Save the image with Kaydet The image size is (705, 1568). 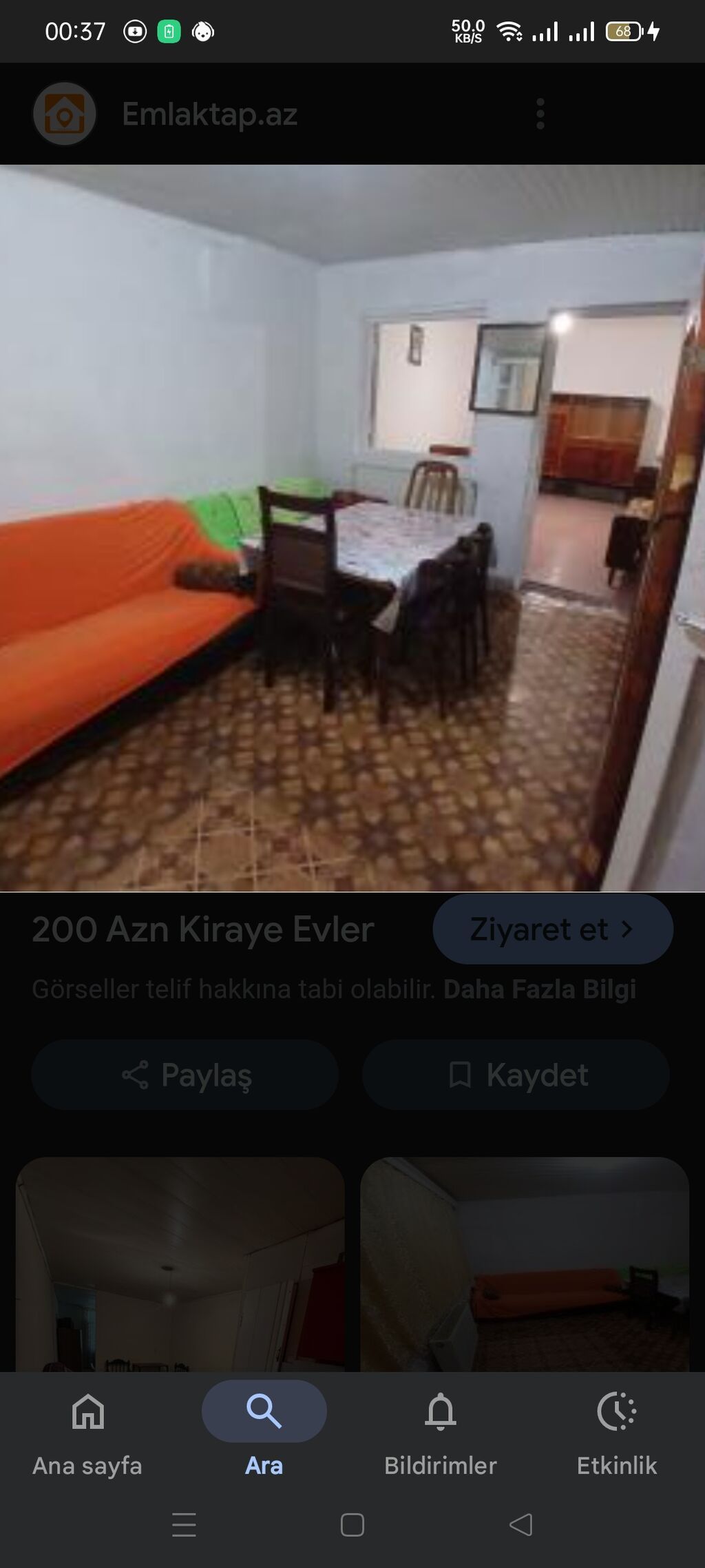coord(516,1075)
